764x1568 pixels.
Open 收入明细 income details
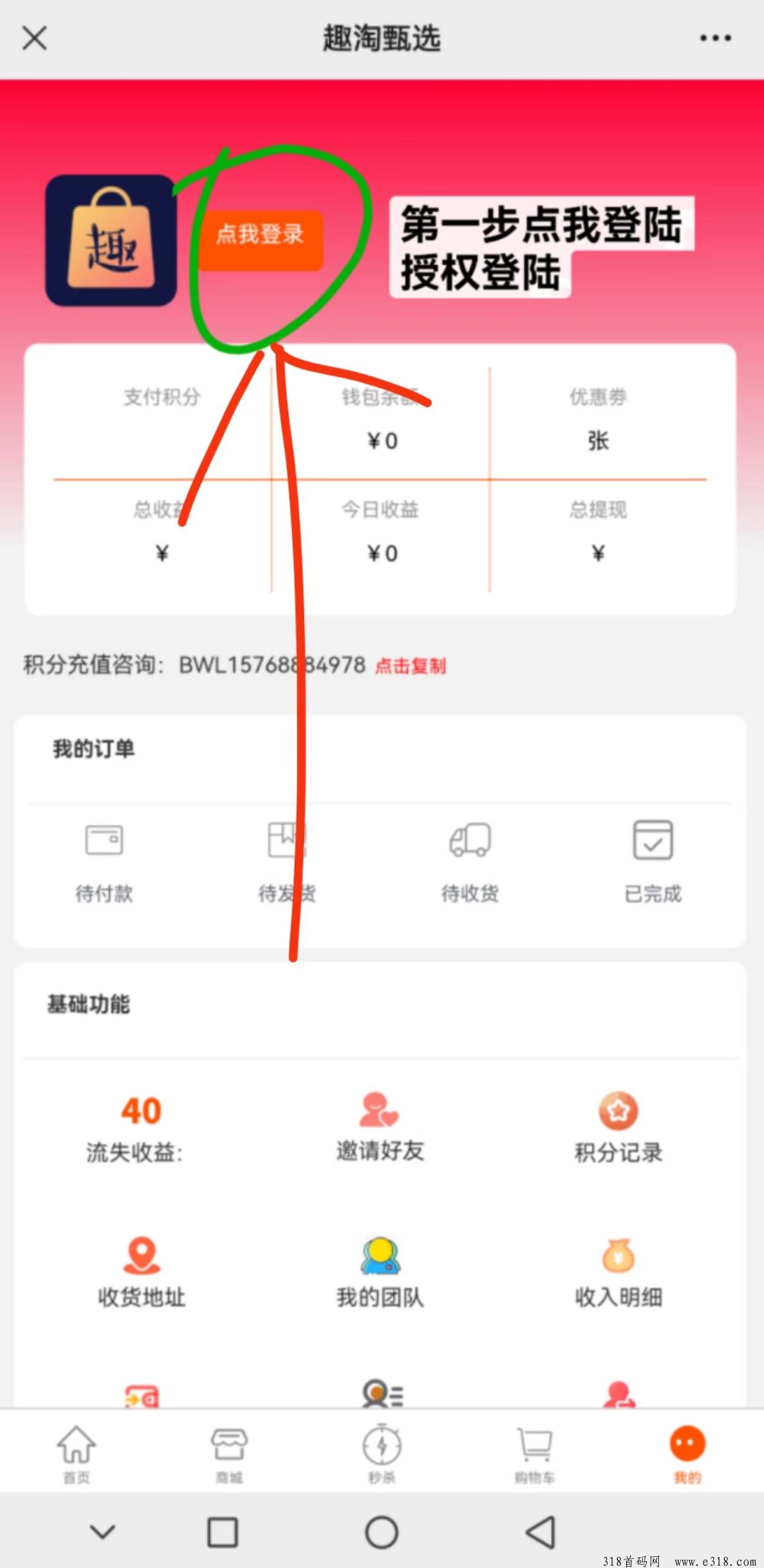[x=618, y=1272]
